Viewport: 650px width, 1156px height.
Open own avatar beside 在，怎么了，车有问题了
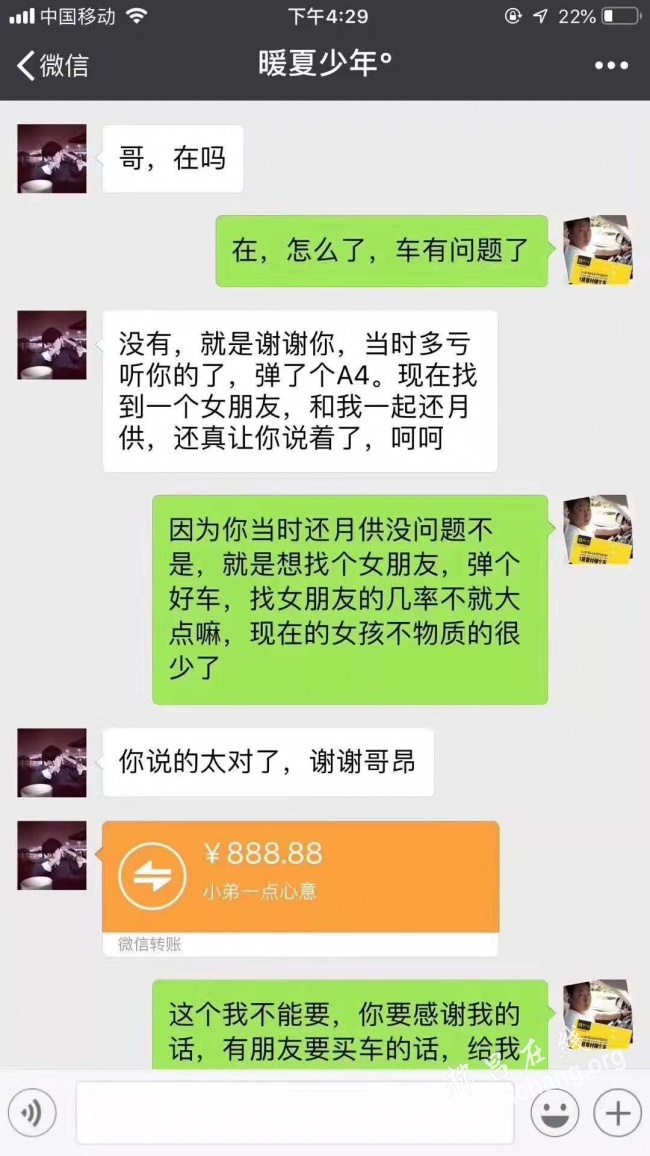click(x=597, y=250)
